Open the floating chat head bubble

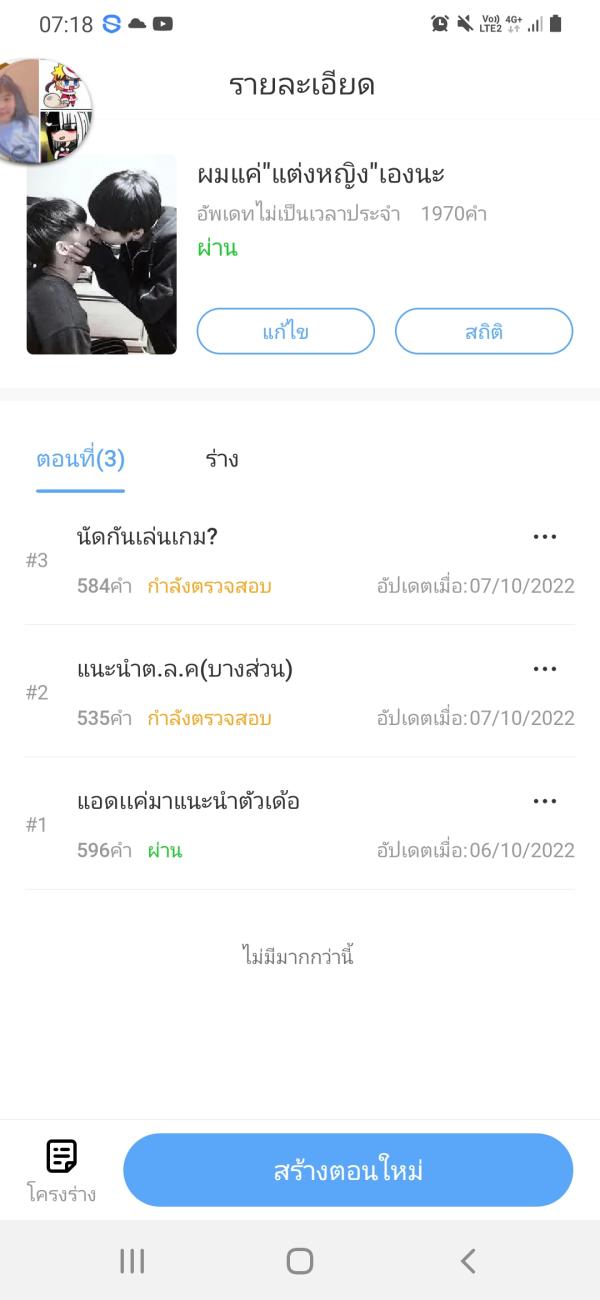tap(45, 108)
